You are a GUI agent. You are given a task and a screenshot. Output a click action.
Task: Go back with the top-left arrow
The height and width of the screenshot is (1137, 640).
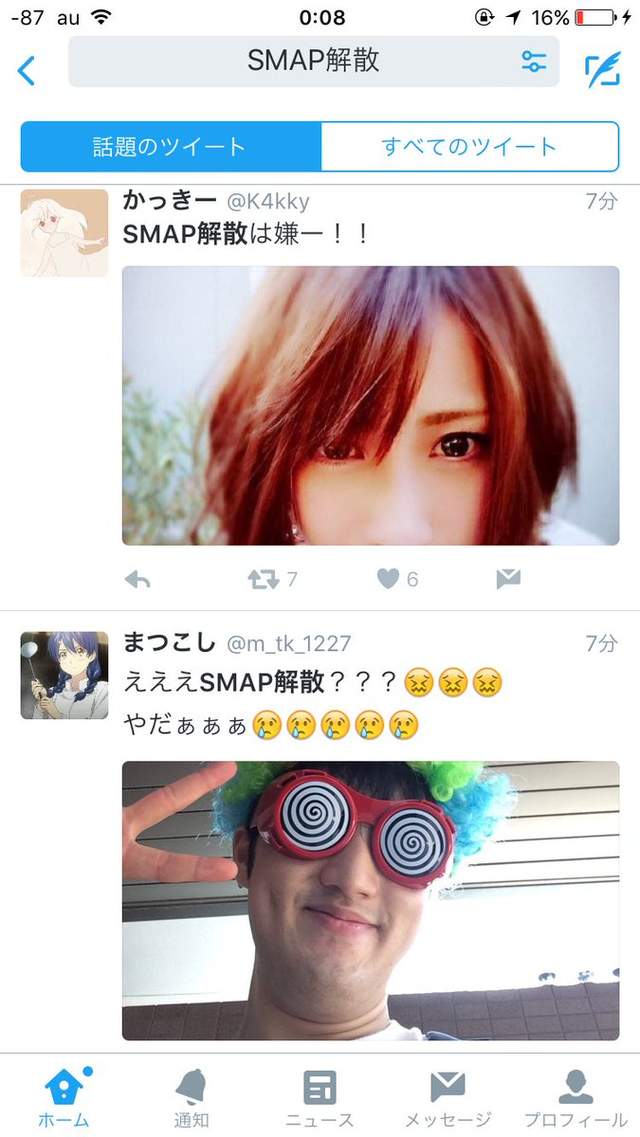(x=27, y=69)
